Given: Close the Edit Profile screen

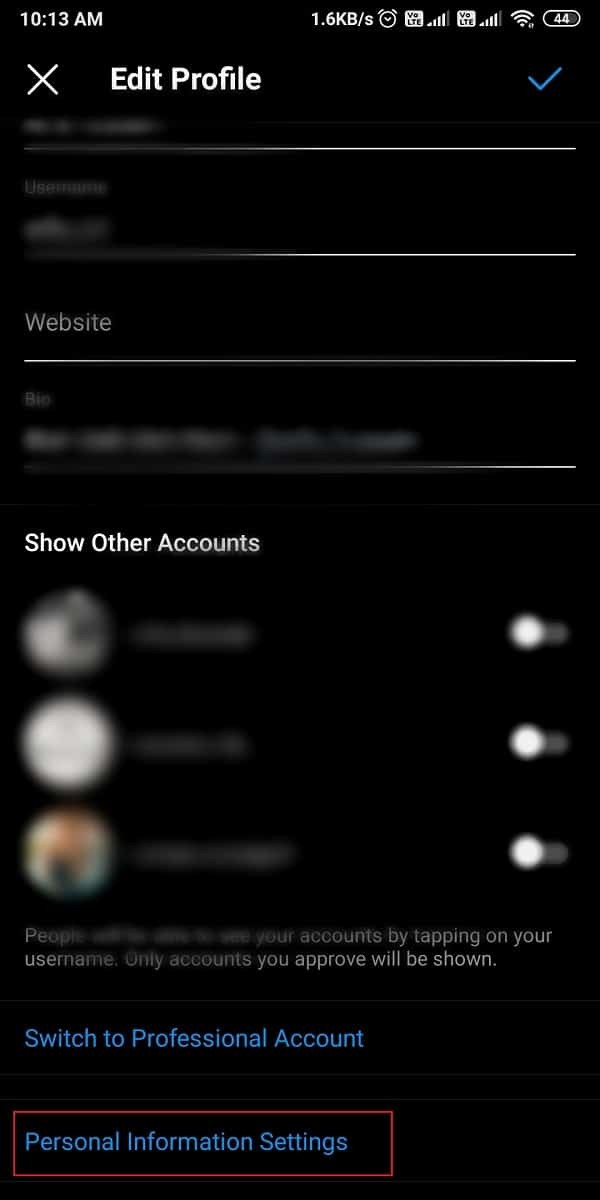Looking at the screenshot, I should 43,80.
